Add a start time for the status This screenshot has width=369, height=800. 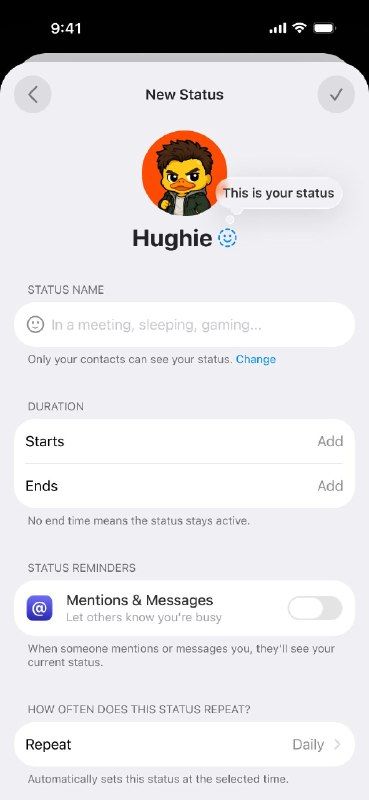(184, 441)
